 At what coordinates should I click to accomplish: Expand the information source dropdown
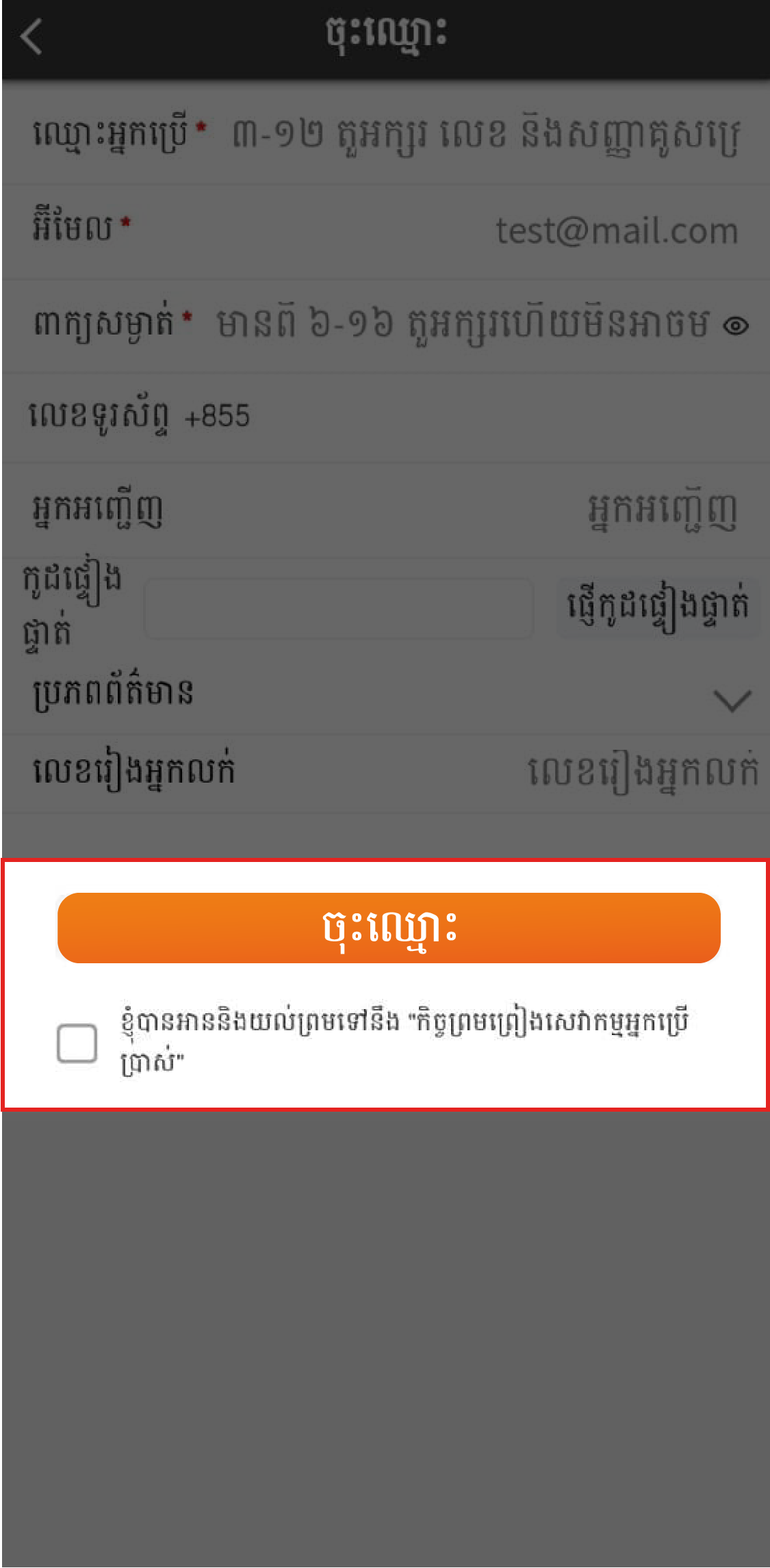(732, 701)
